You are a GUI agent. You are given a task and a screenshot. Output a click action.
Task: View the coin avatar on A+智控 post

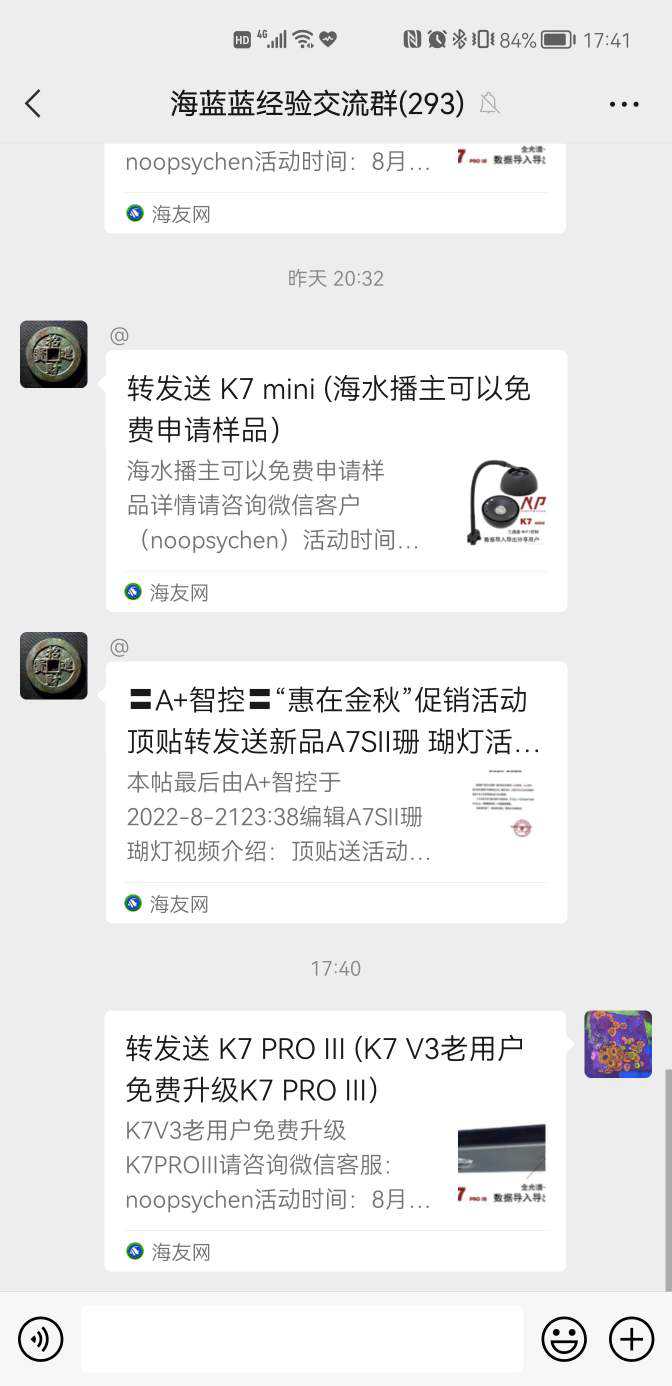click(54, 665)
